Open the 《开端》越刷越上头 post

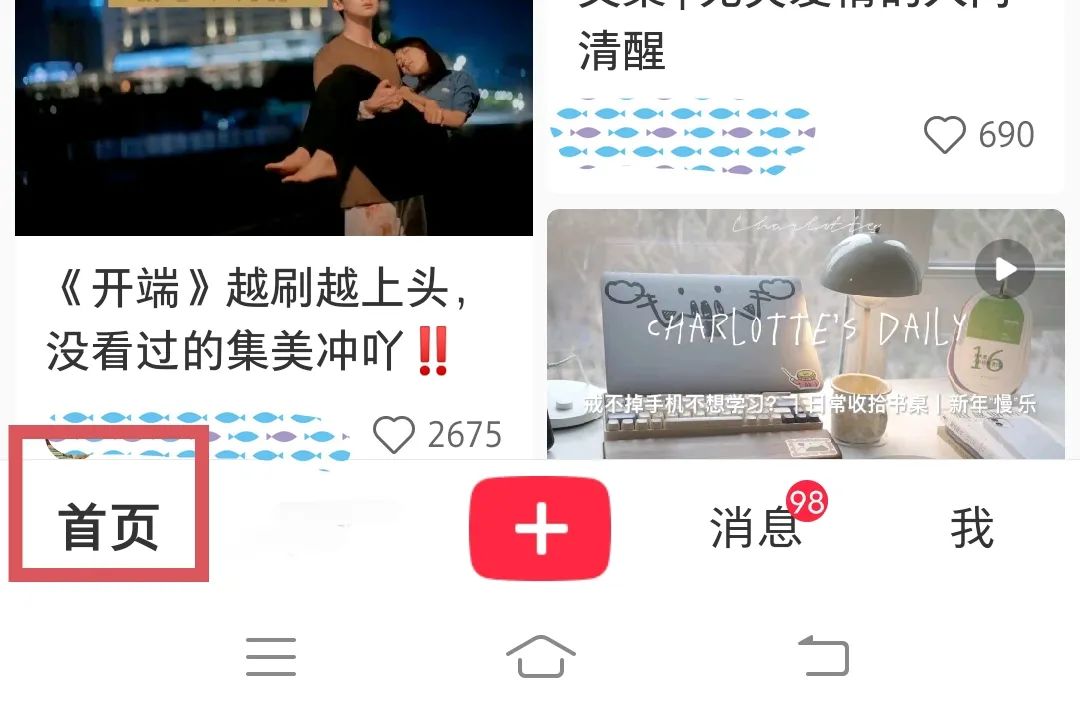click(260, 320)
